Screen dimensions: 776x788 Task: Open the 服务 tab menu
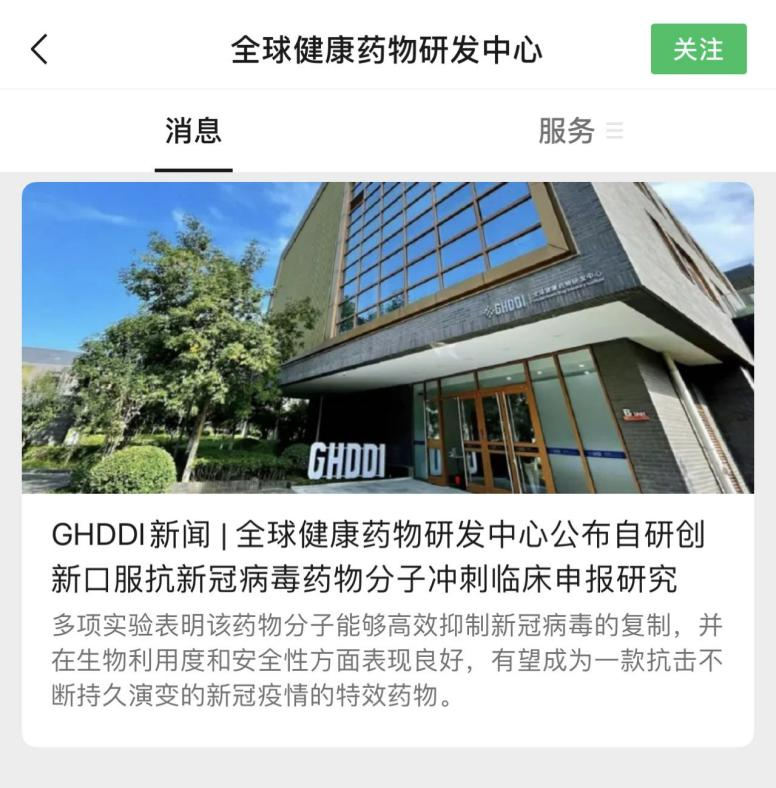click(580, 131)
